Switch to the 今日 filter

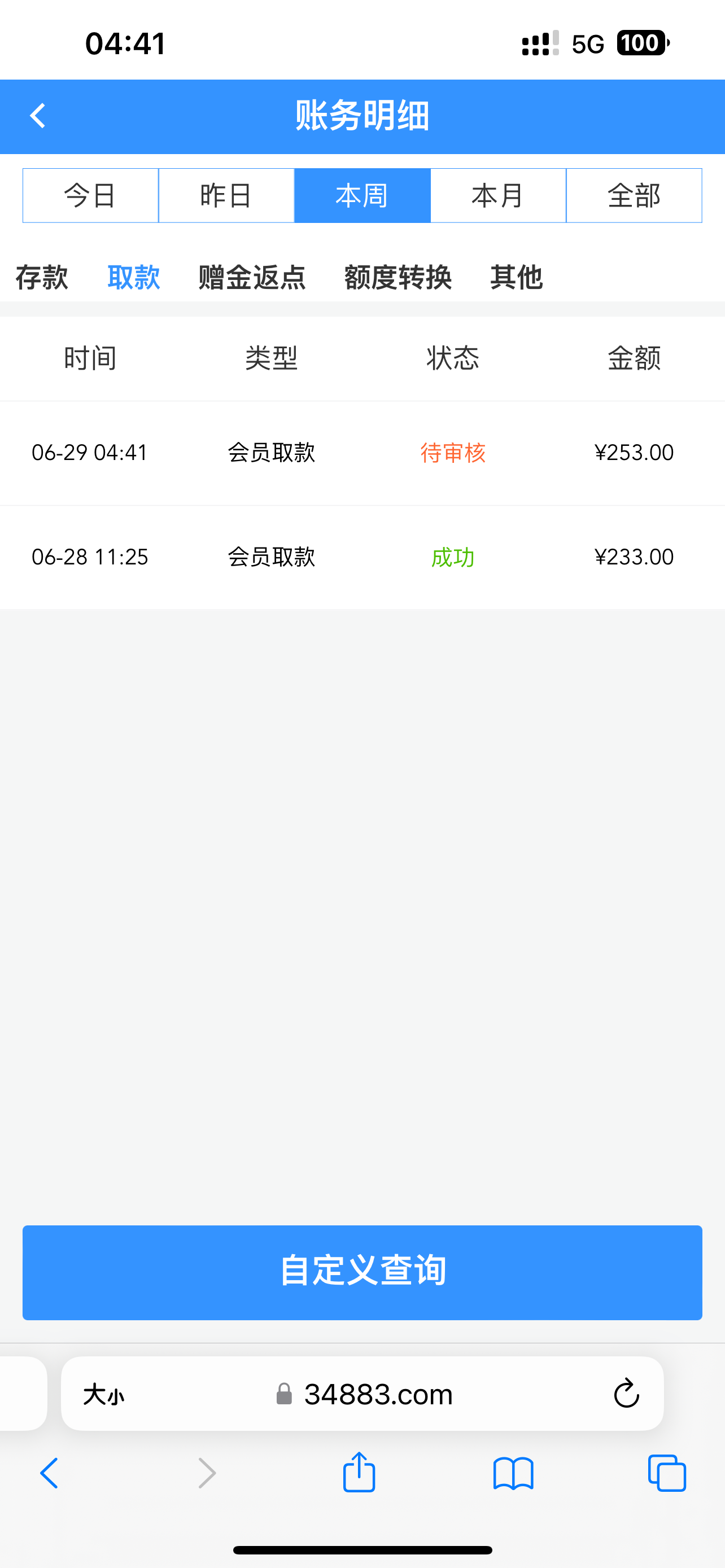91,195
